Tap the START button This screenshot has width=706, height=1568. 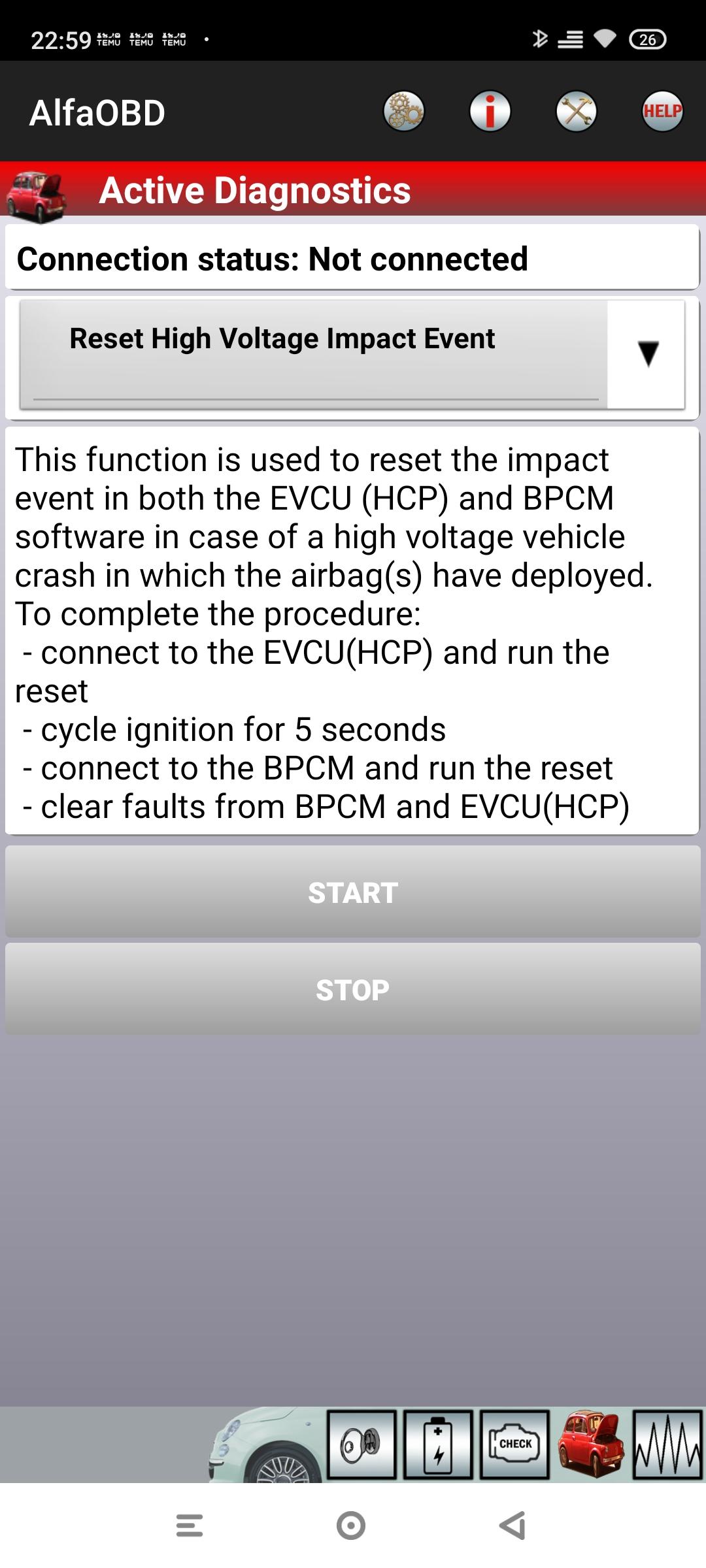(x=353, y=892)
